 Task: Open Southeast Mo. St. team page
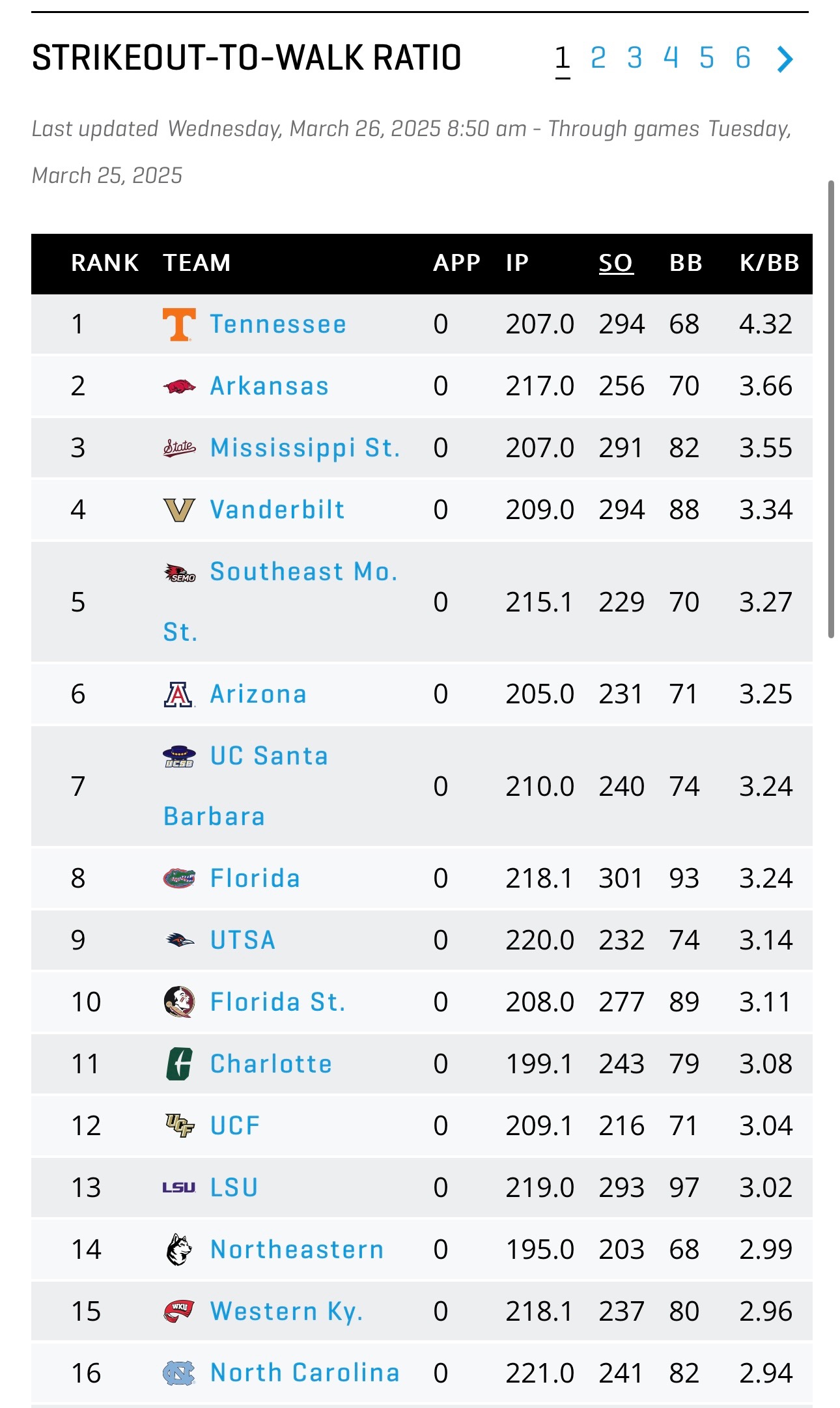point(280,602)
